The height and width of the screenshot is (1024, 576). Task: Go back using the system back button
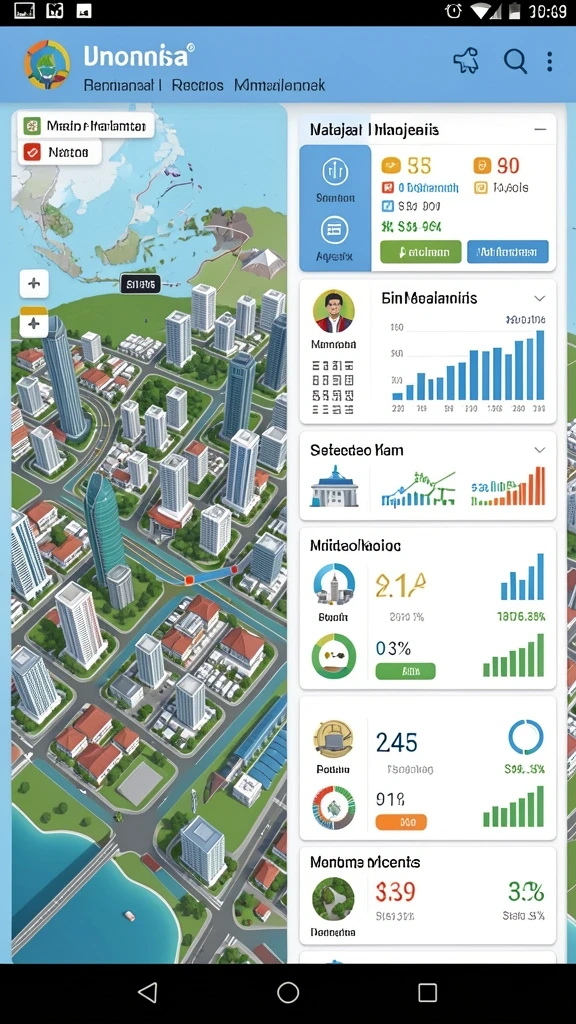coord(148,993)
